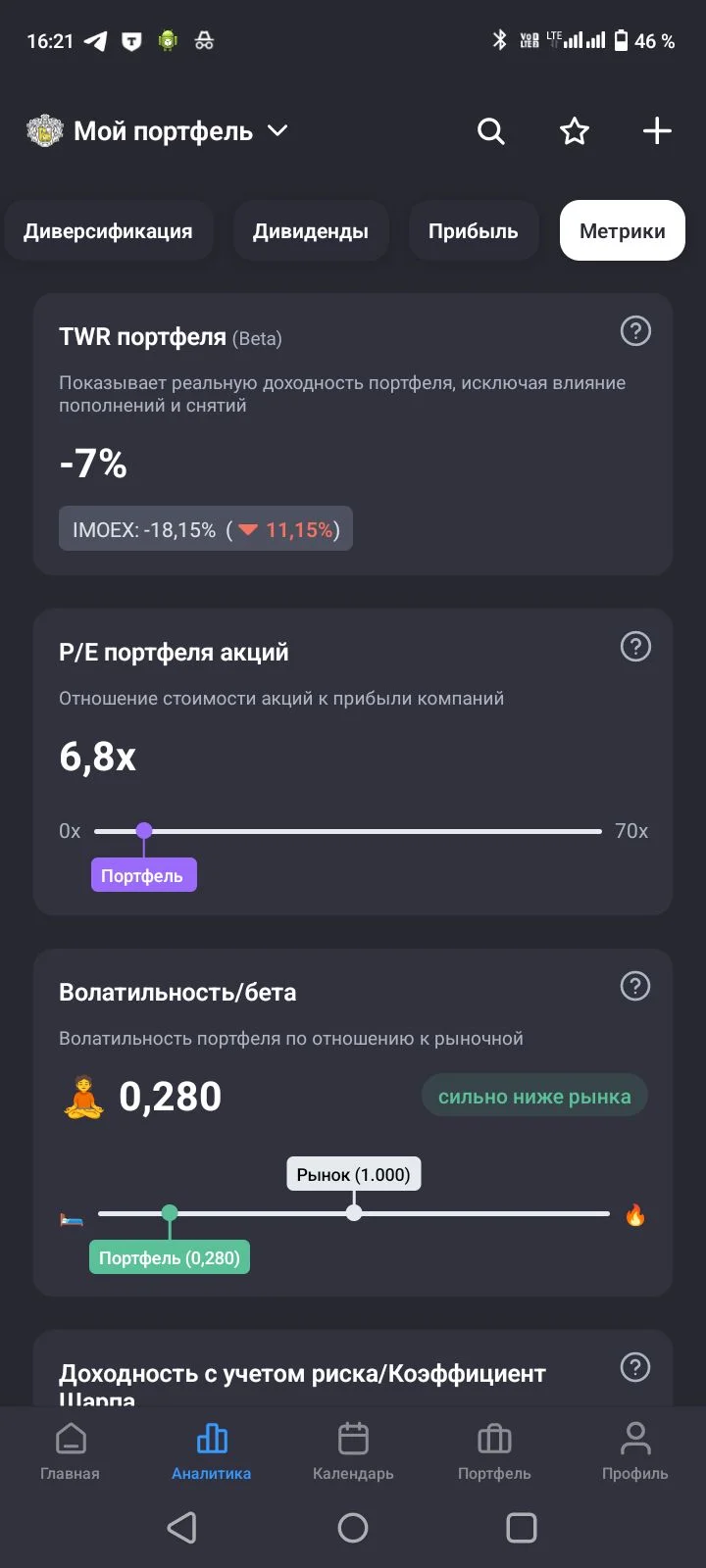
Task: Switch to the Портфель bottom tab
Action: [494, 1450]
